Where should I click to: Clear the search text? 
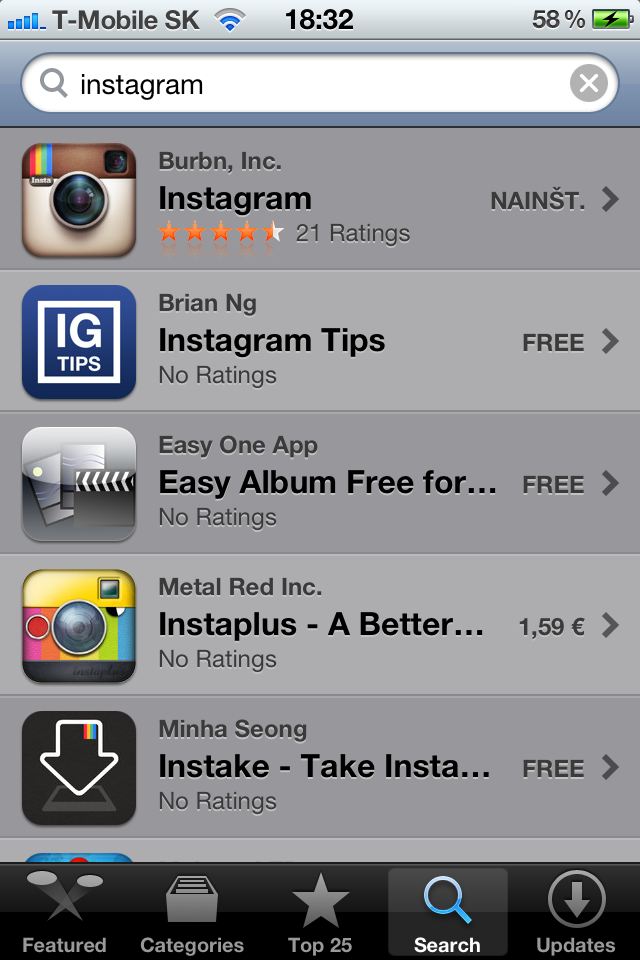click(588, 84)
